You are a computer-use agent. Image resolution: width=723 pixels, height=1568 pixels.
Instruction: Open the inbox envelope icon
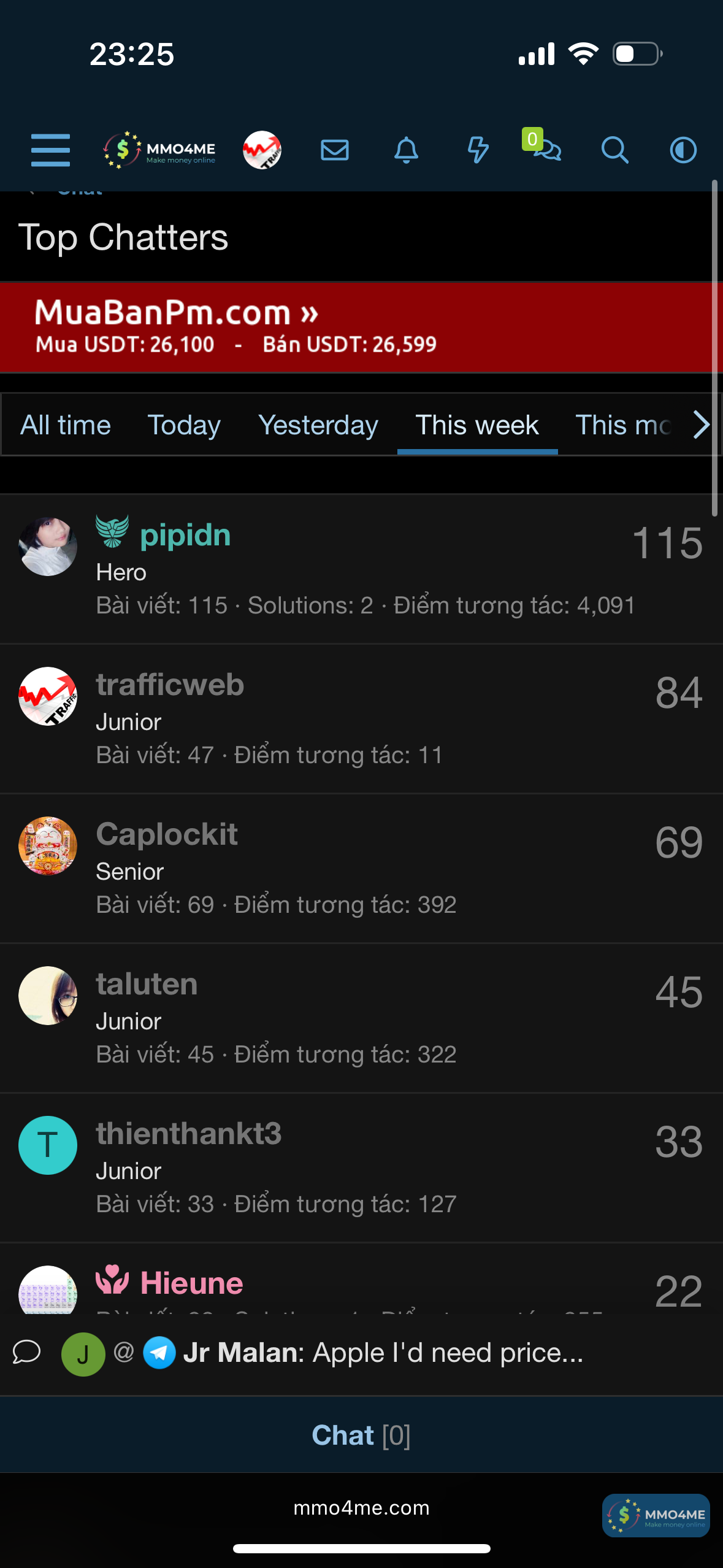(335, 150)
